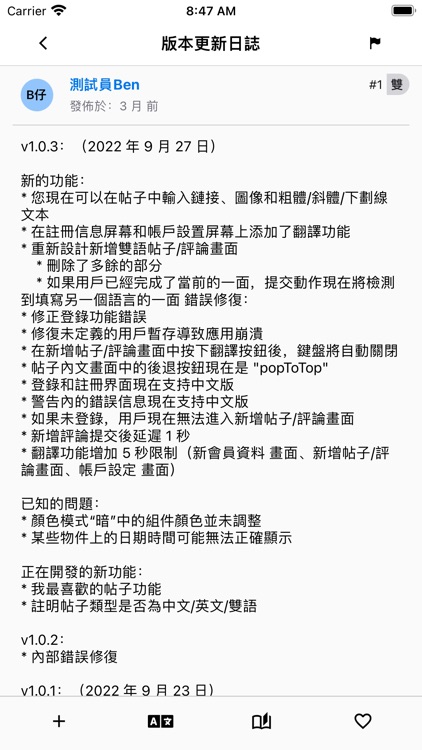Go back using the top-left arrow
Viewport: 422px width, 750px height.
click(43, 44)
